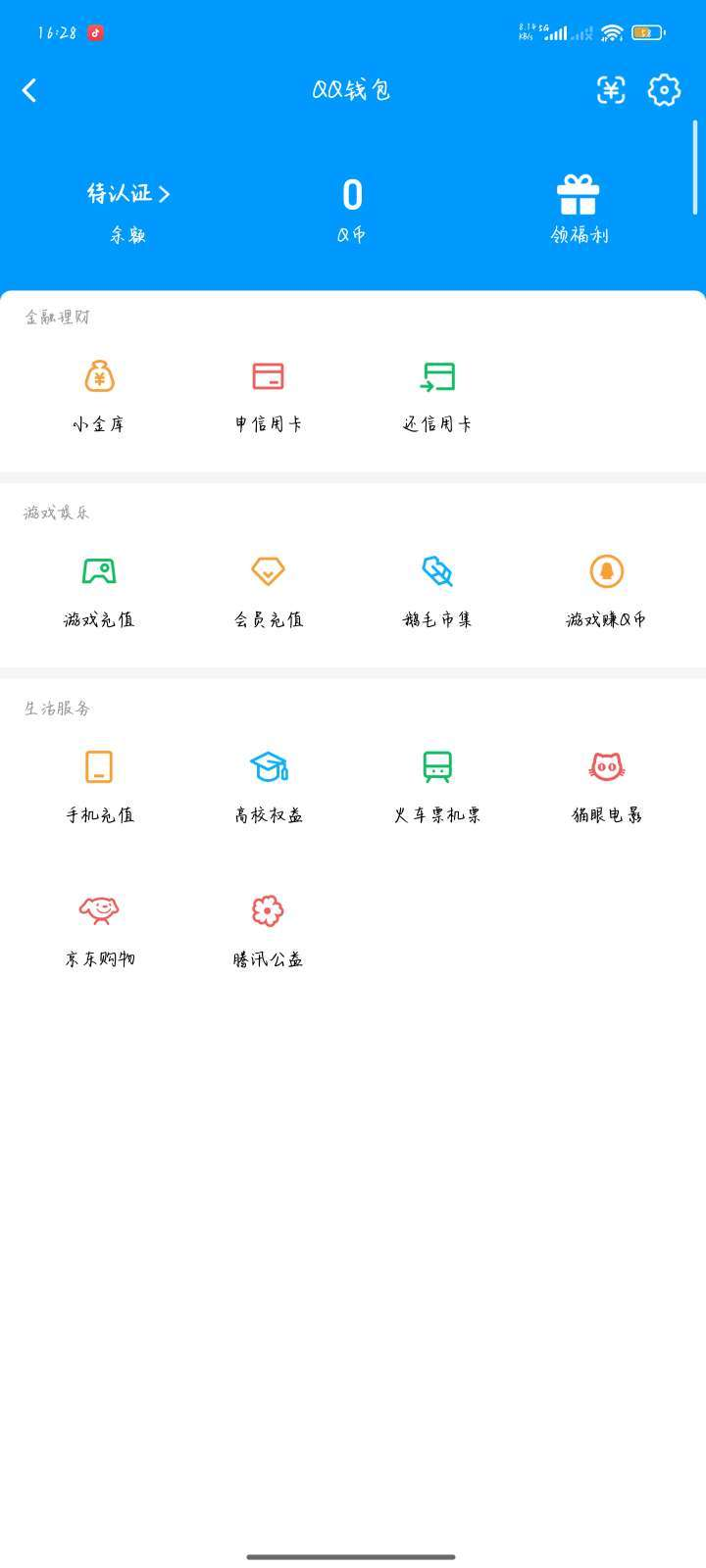This screenshot has height=1568, width=706.
Task: Open 游戏充值 game top-up
Action: (98, 588)
